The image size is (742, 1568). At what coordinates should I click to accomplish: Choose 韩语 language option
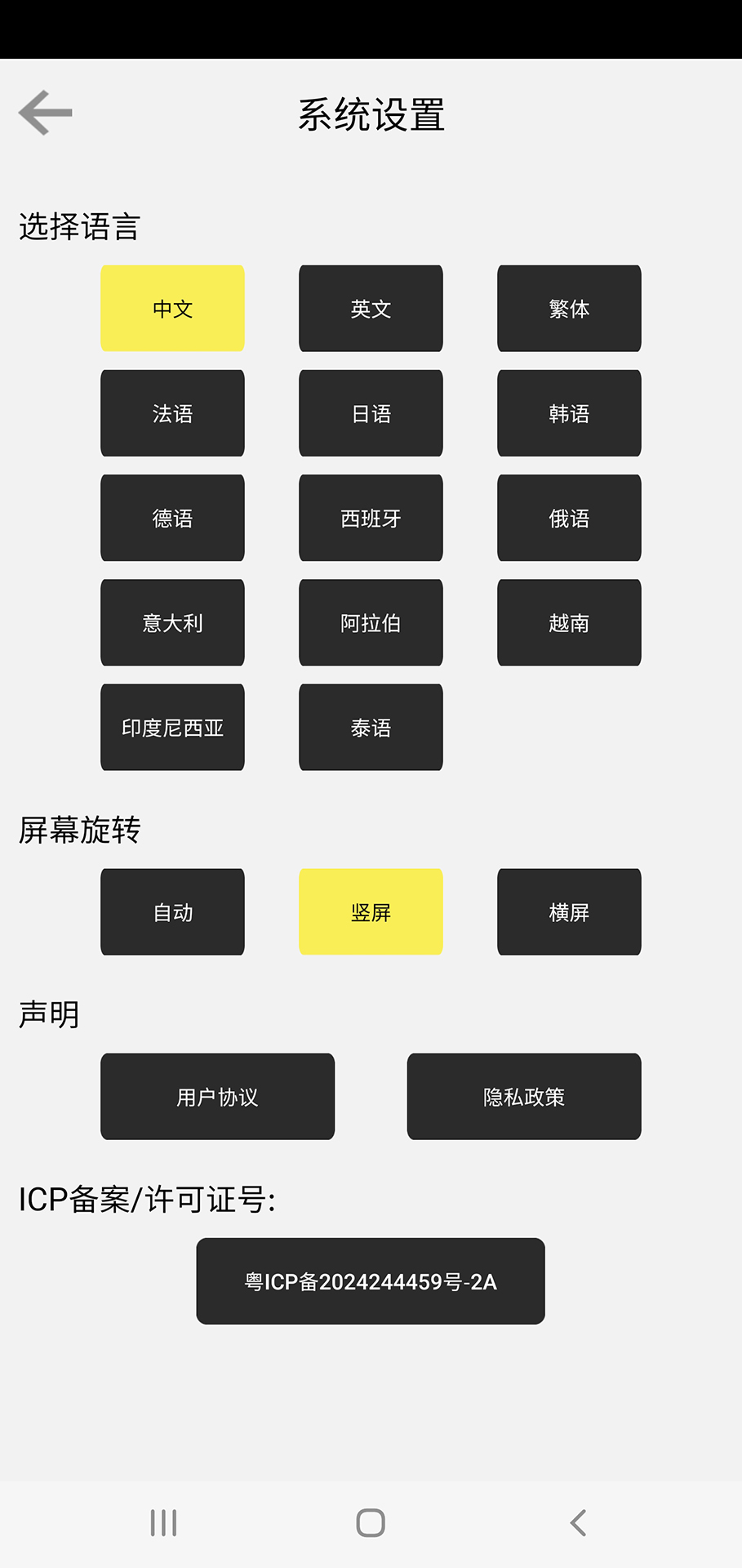coord(568,413)
